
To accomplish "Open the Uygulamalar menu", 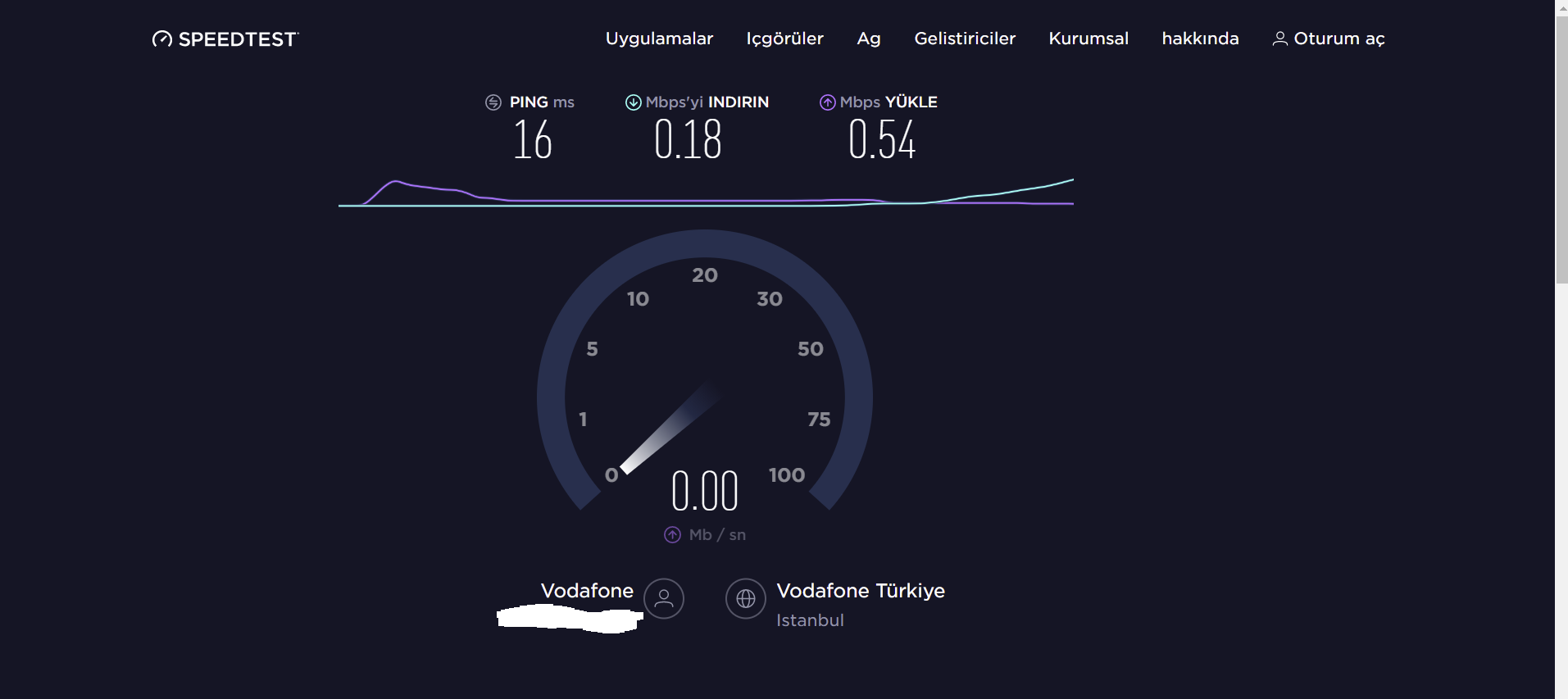I will pyautogui.click(x=659, y=39).
